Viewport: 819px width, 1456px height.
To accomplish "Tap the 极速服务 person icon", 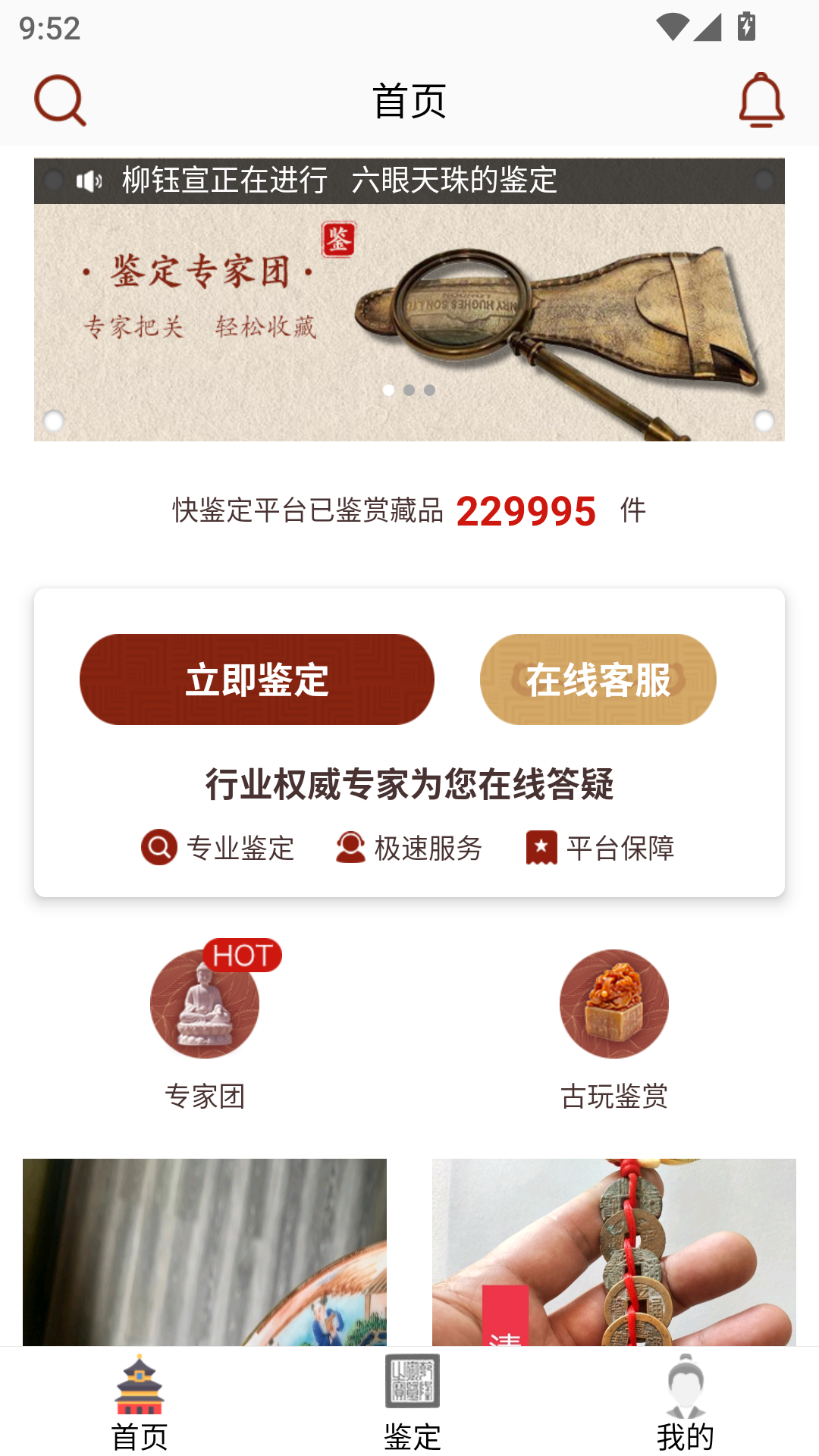I will 351,848.
